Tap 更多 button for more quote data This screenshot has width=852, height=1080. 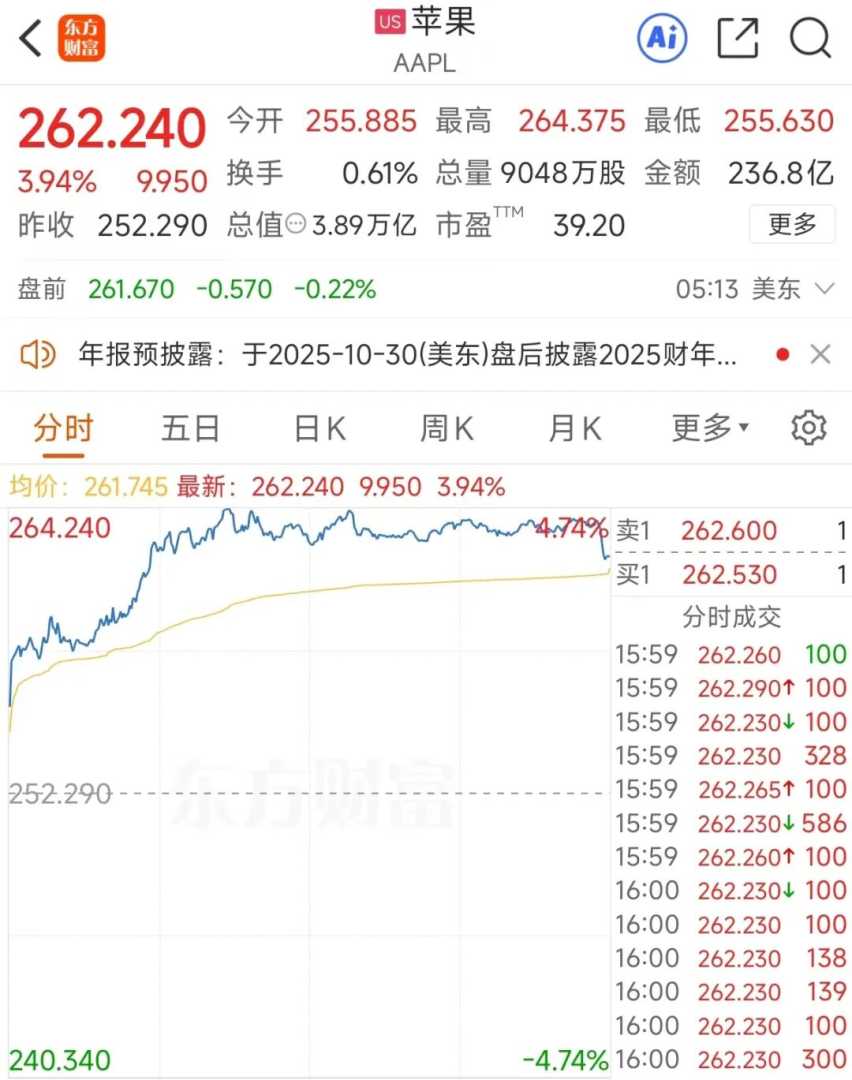[x=792, y=224]
